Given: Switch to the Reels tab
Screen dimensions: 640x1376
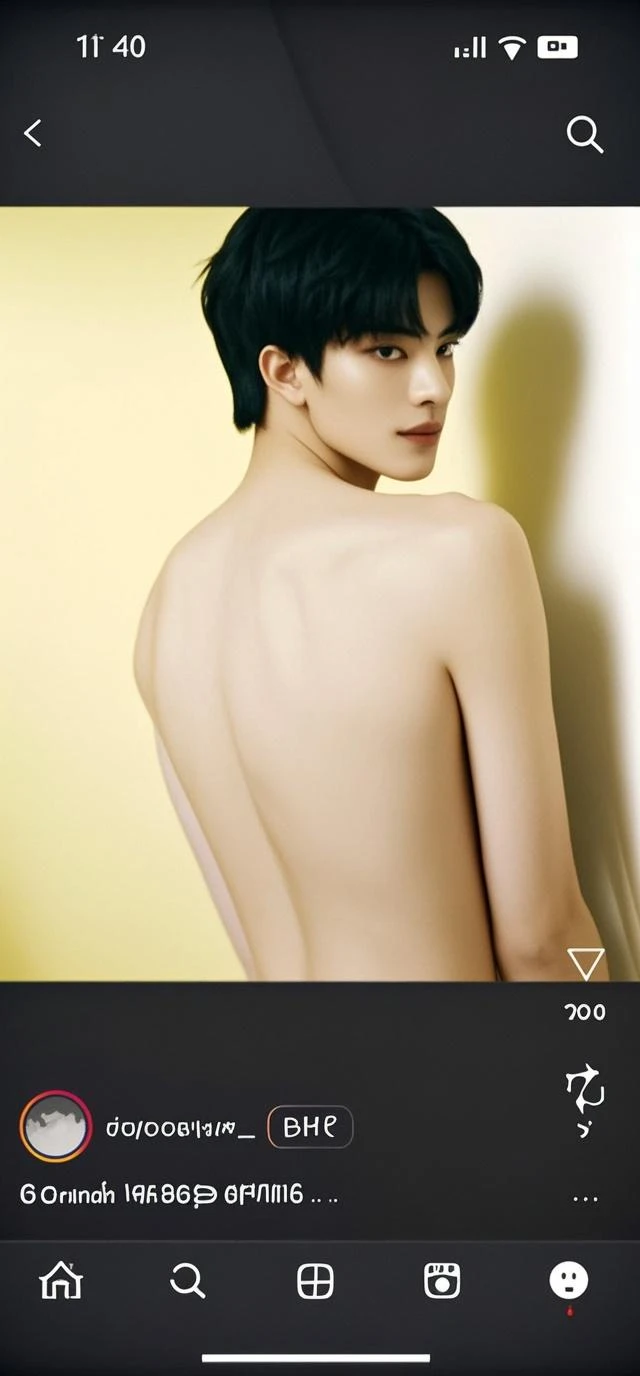Looking at the screenshot, I should click(x=442, y=1280).
